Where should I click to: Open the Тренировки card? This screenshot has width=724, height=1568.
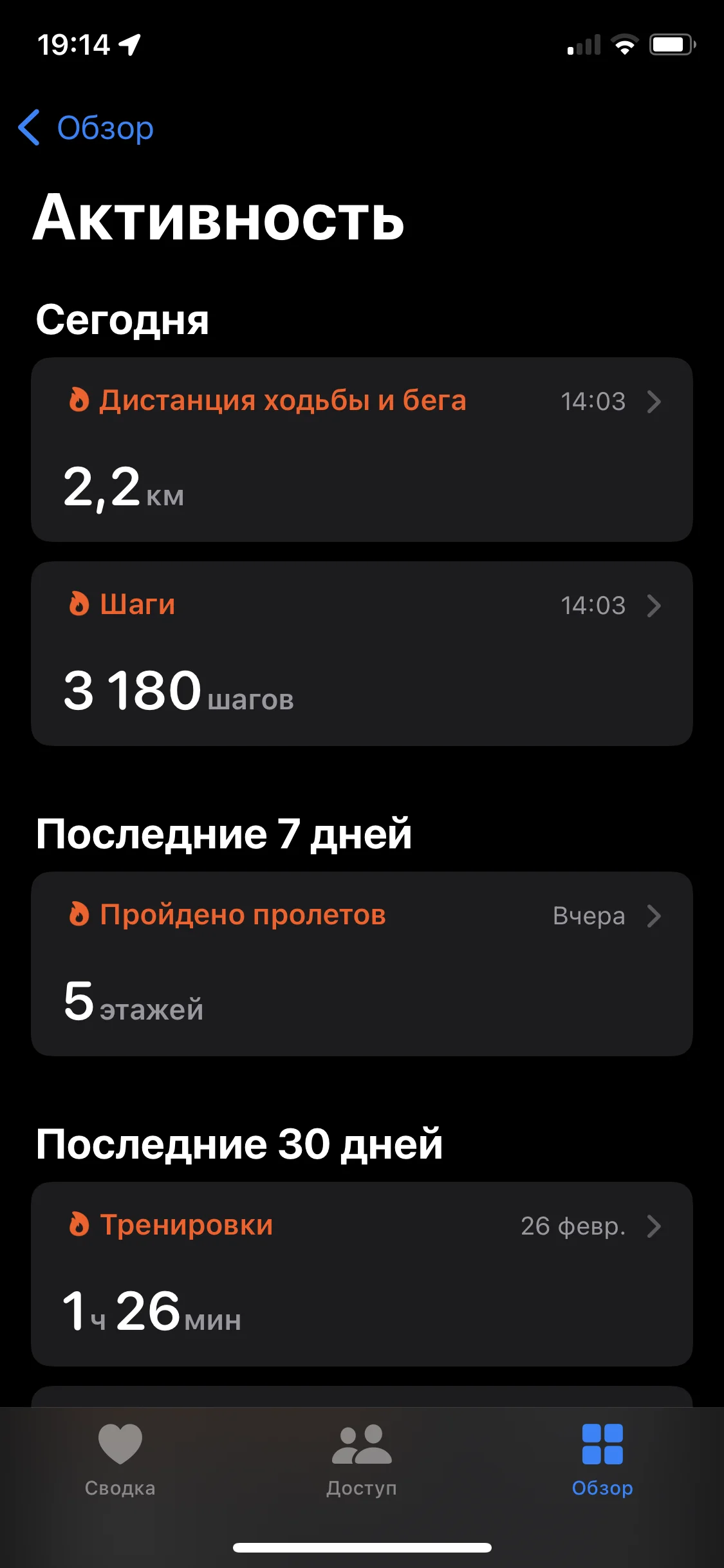click(362, 1274)
